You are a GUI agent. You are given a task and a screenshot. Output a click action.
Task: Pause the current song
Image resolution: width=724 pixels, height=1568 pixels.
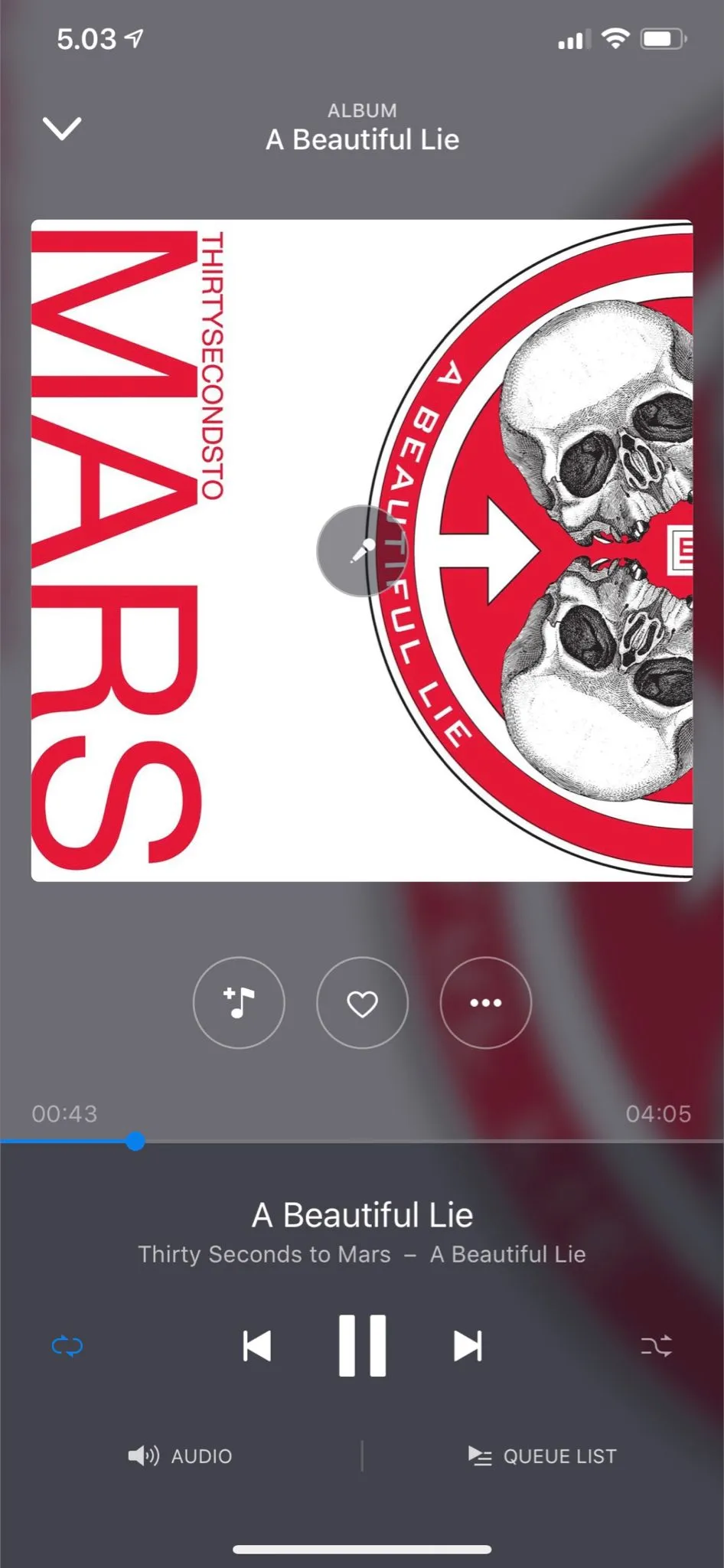[x=362, y=1346]
